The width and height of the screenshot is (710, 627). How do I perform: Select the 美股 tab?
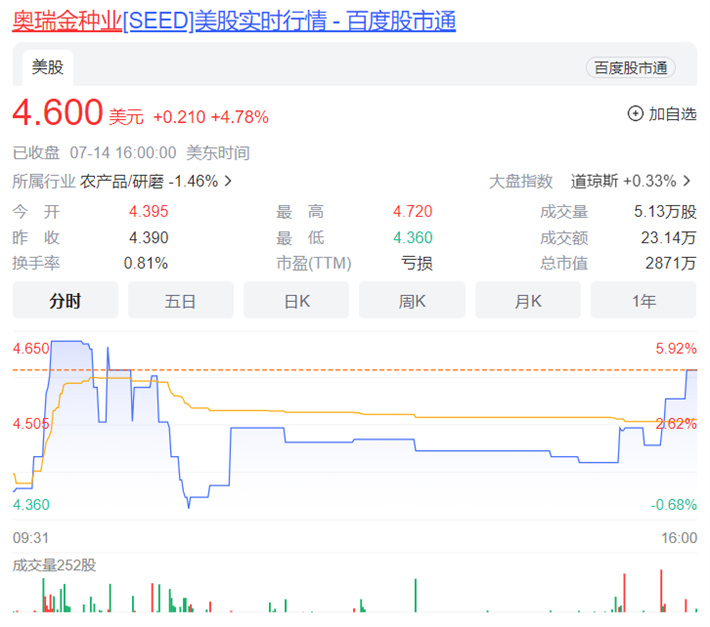click(x=47, y=67)
